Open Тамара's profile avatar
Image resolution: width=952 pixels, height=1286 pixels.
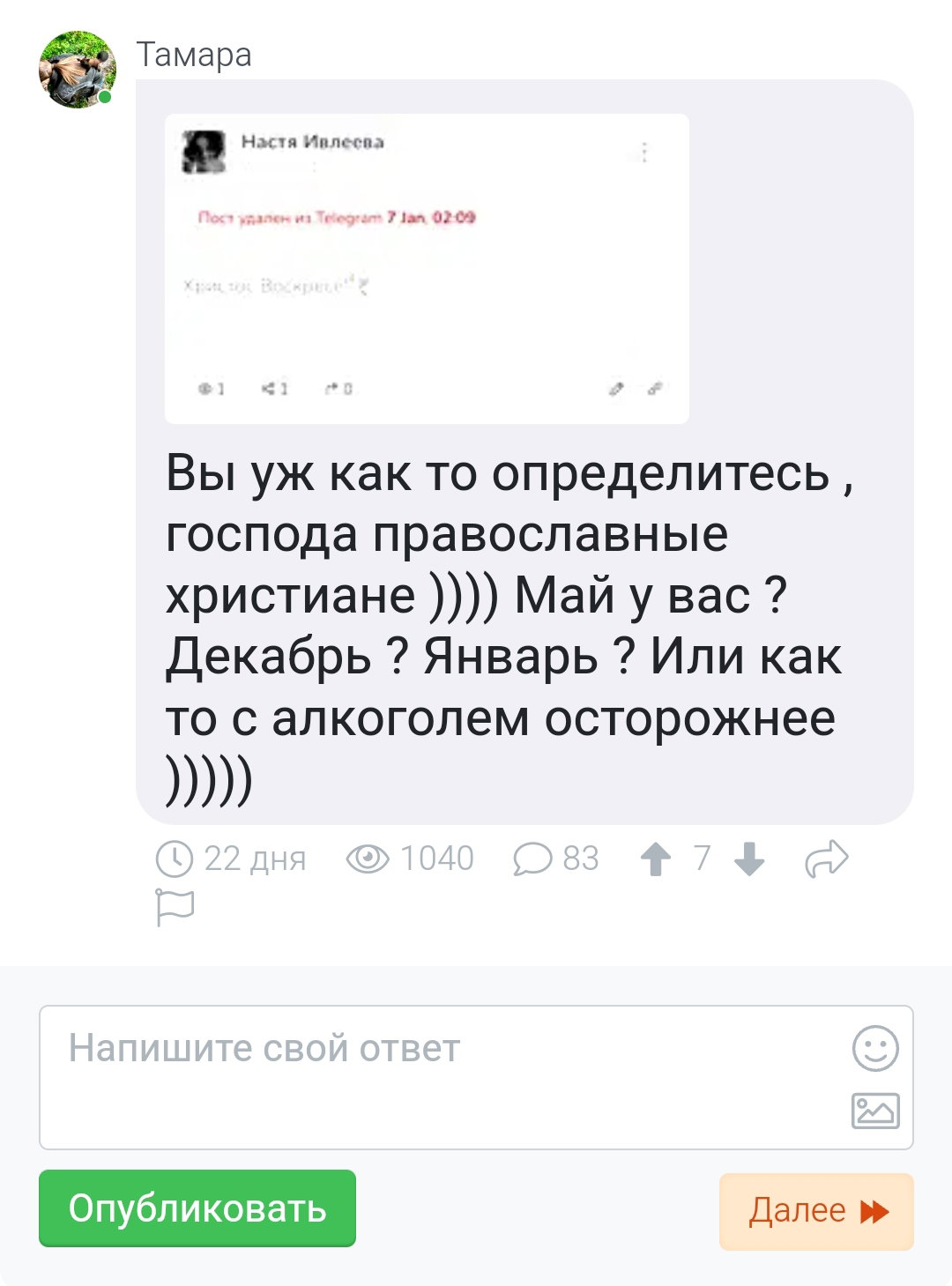click(78, 70)
